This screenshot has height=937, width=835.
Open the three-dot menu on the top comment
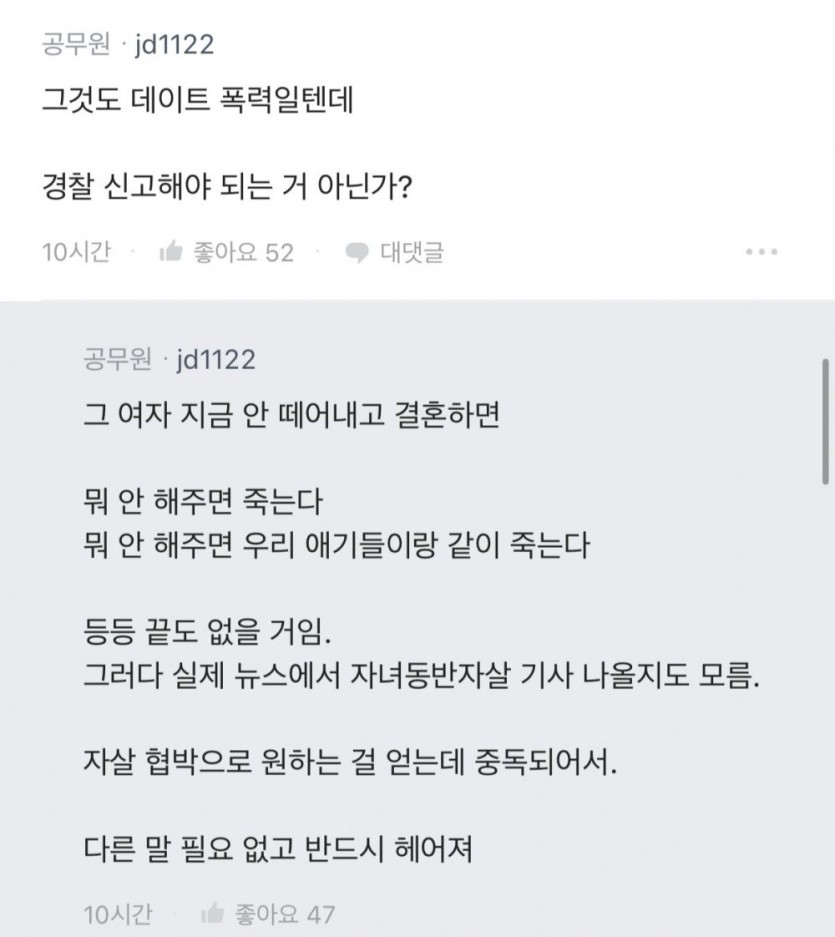coord(762,252)
